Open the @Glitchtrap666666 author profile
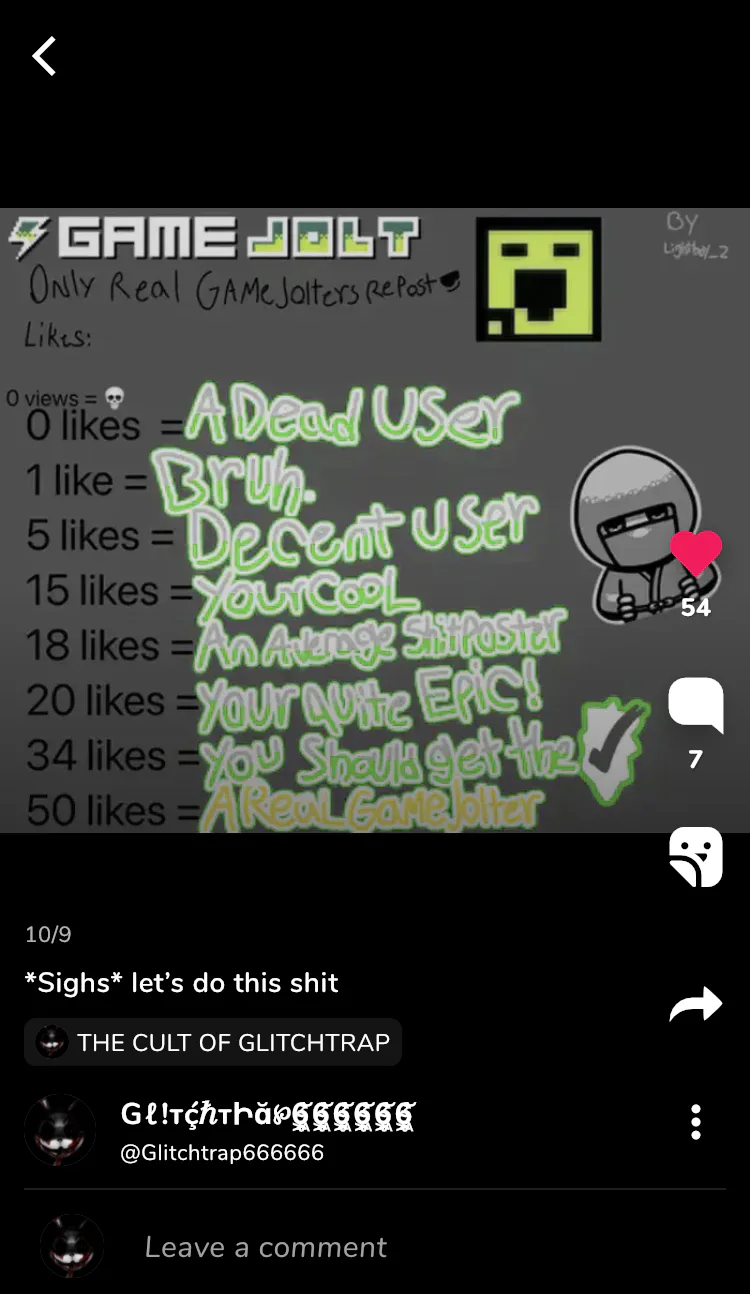 point(222,1153)
